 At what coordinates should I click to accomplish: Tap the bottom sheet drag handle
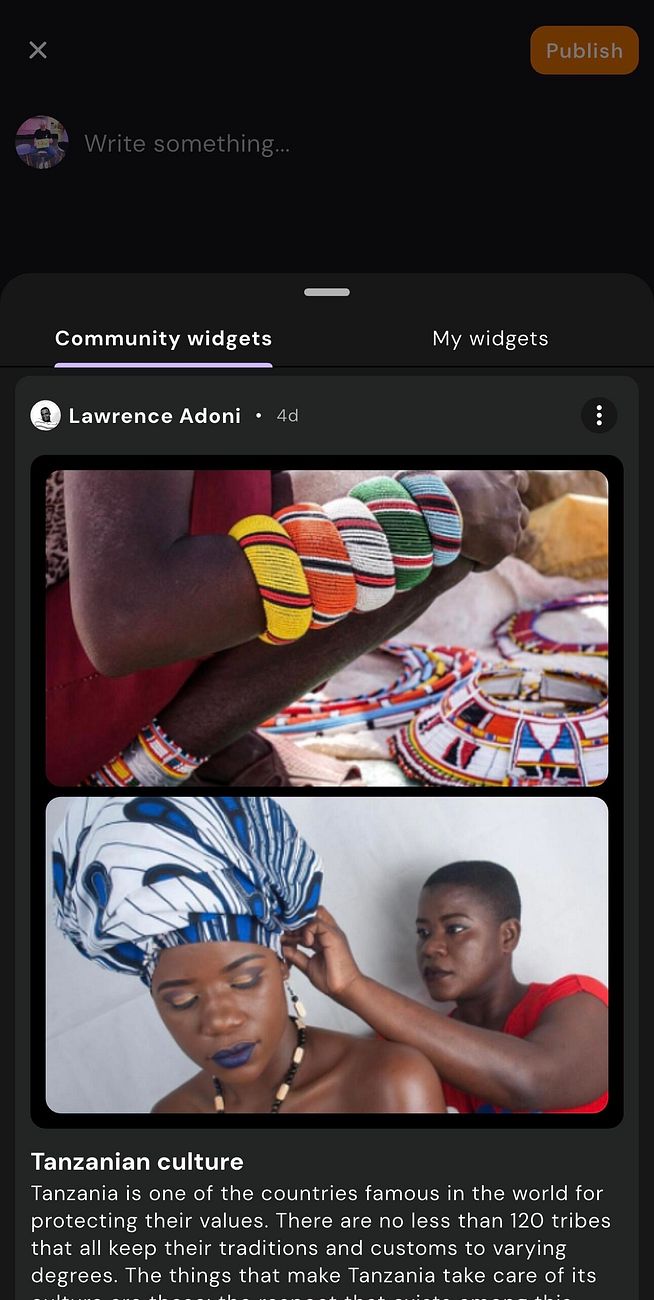pyautogui.click(x=327, y=293)
